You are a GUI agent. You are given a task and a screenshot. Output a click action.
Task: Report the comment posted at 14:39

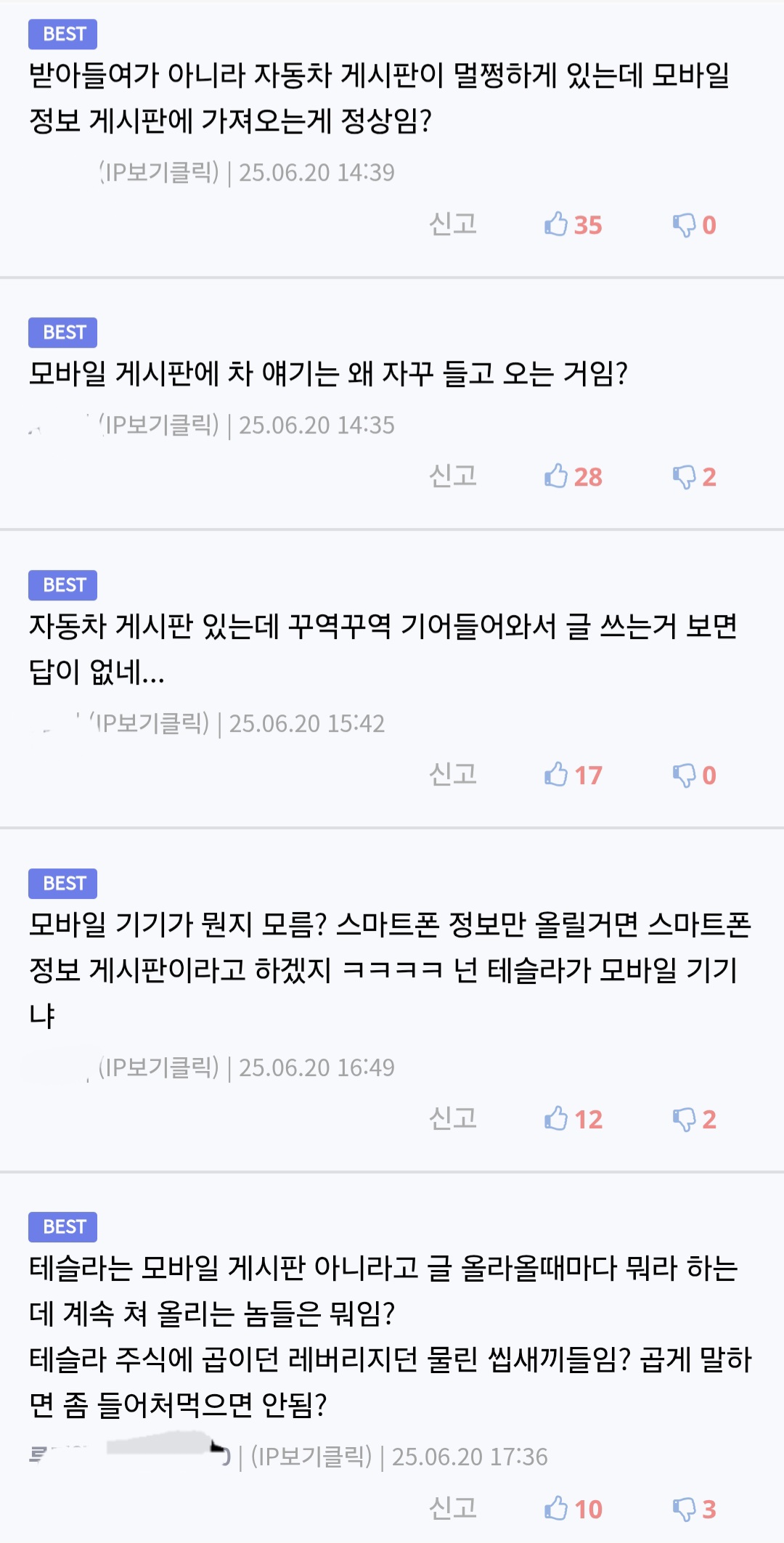point(452,224)
